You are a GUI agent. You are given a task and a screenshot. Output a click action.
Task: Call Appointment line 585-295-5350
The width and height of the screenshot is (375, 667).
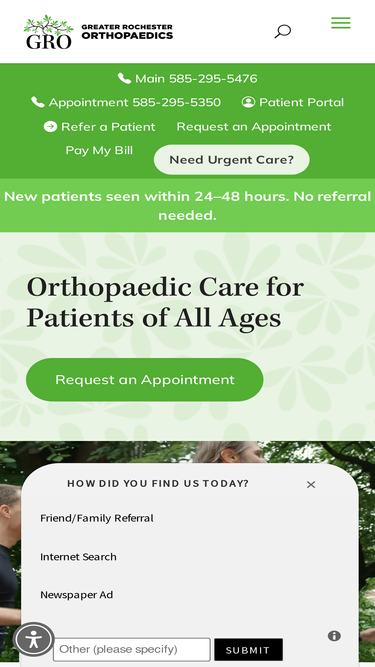[x=126, y=103]
